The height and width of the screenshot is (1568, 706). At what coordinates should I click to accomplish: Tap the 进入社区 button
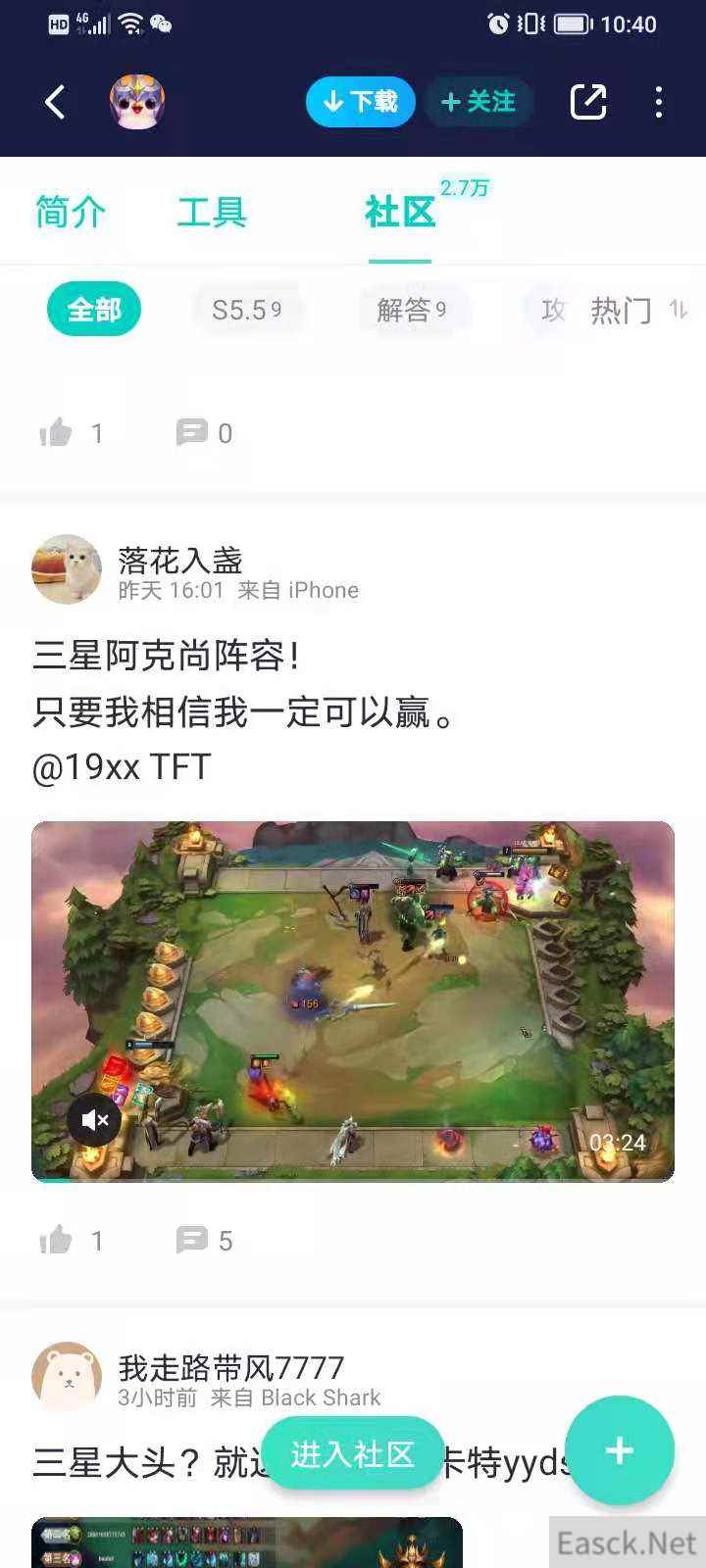click(353, 1454)
